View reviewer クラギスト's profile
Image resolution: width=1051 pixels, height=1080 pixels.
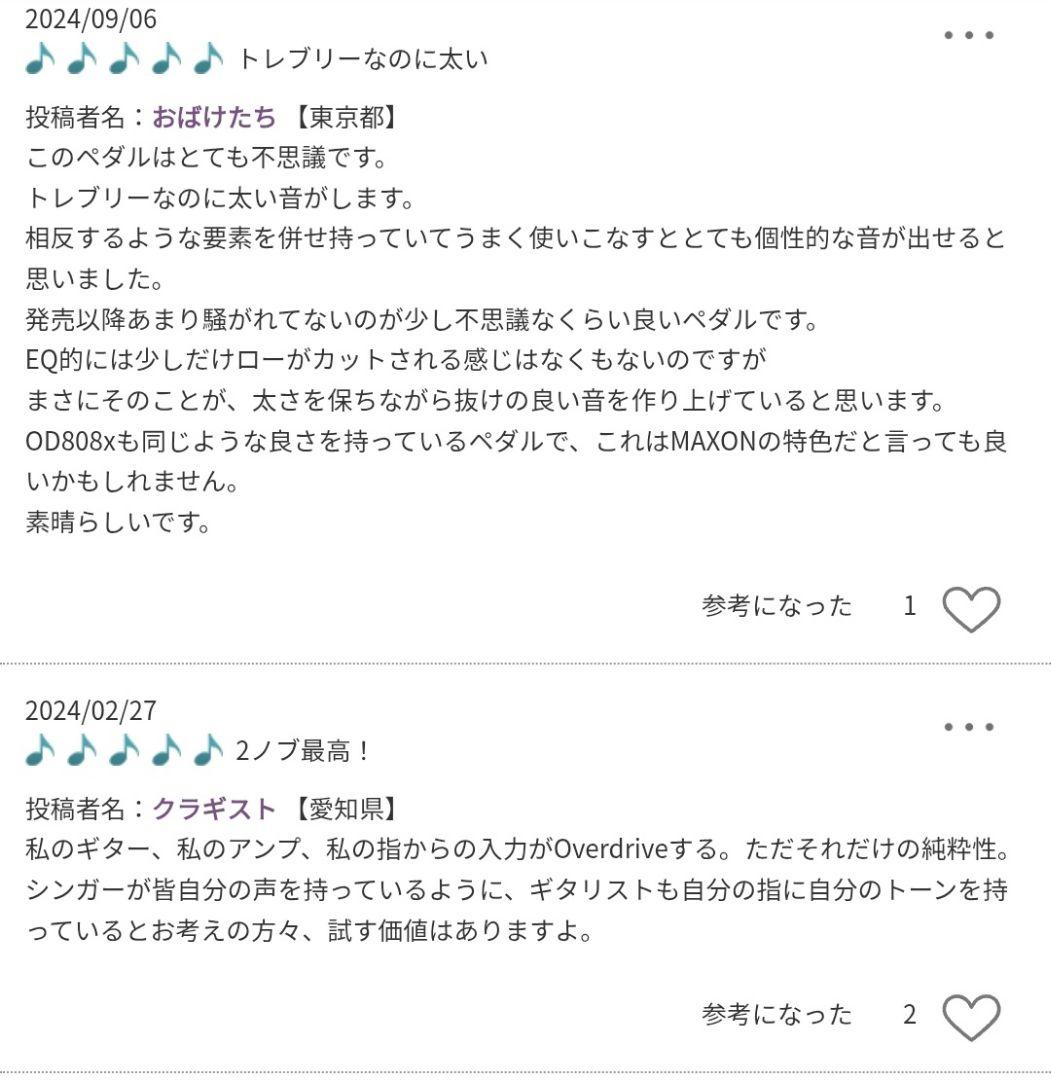tap(214, 808)
